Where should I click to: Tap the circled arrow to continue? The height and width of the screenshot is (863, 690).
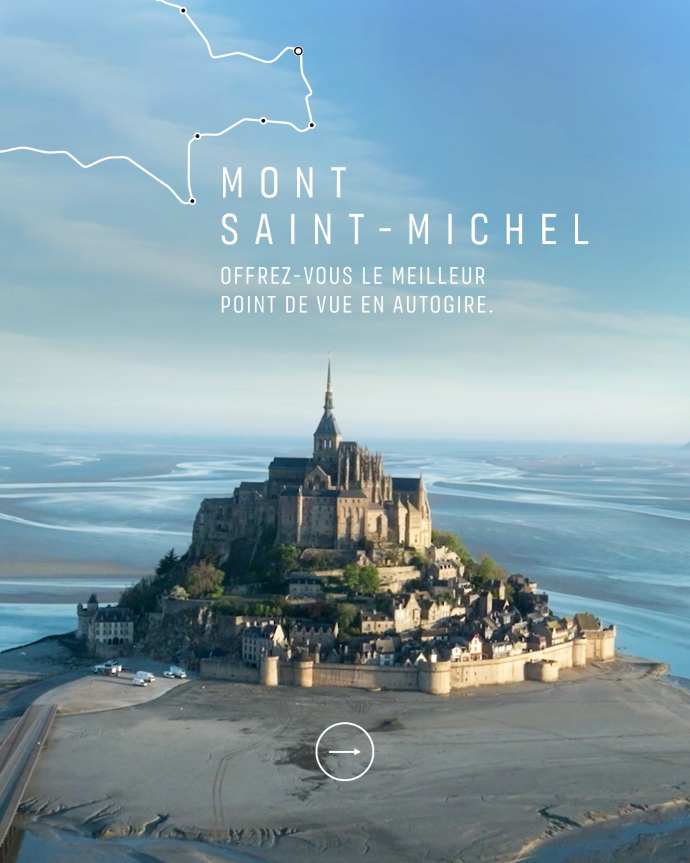click(345, 751)
